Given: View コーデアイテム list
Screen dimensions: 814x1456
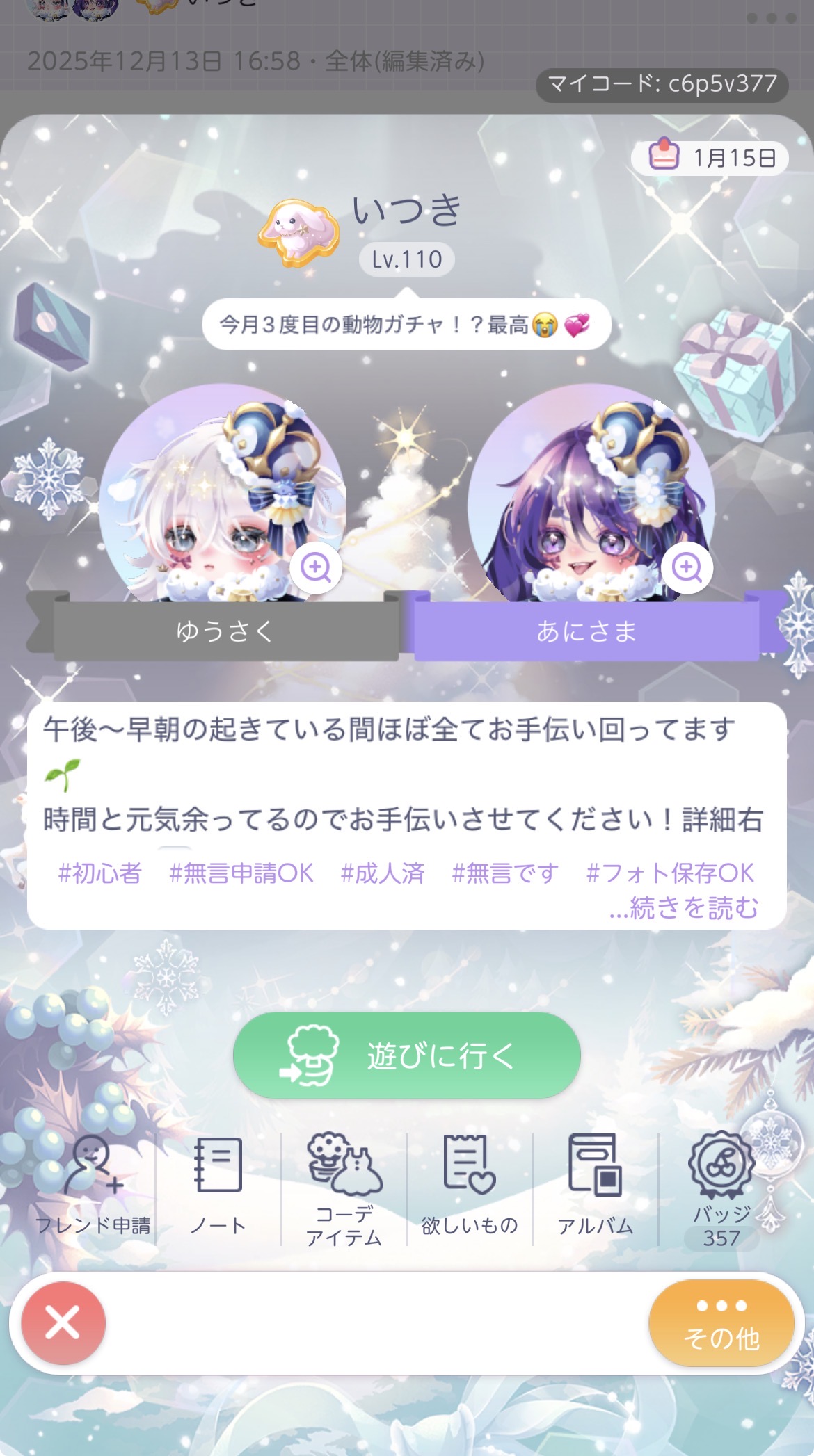Looking at the screenshot, I should click(x=344, y=1186).
